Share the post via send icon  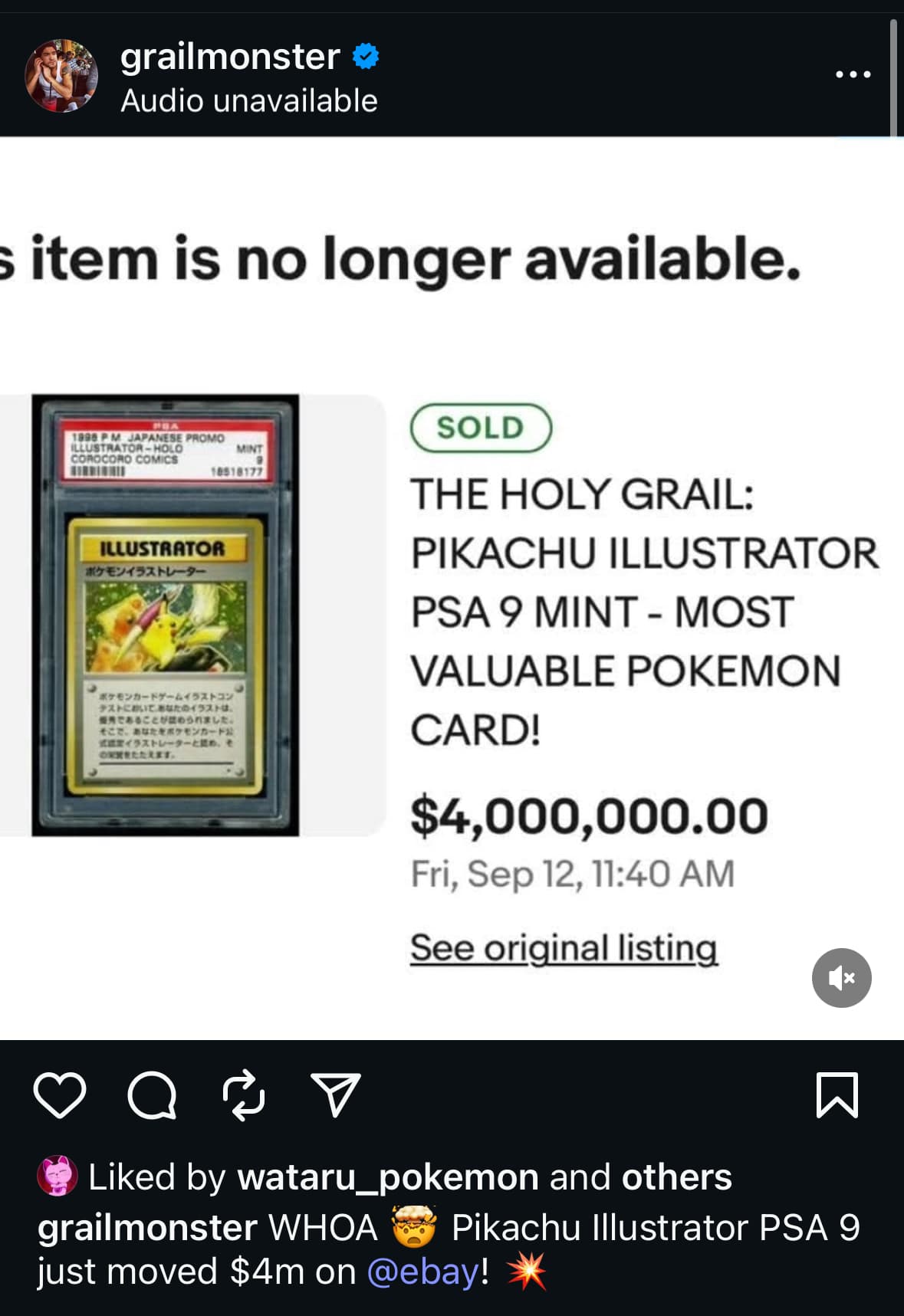335,1095
